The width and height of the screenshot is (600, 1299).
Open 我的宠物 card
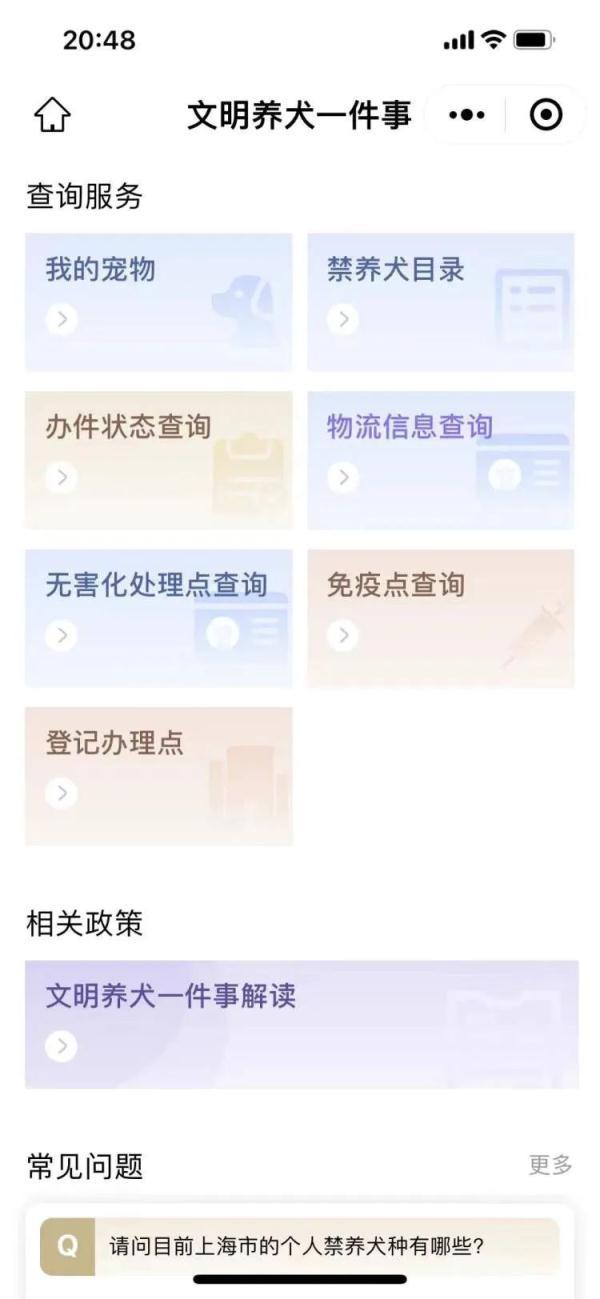coord(158,302)
